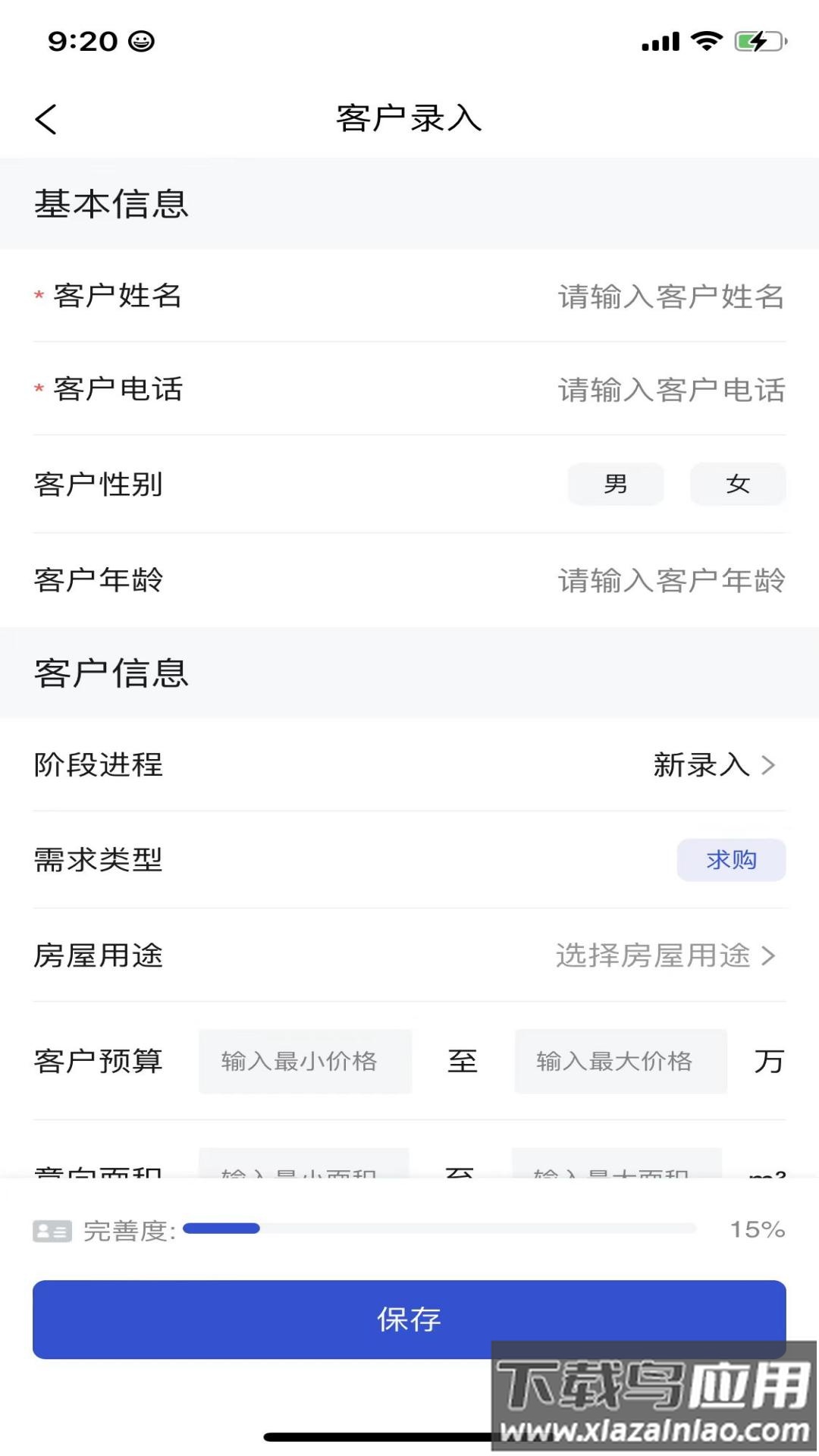Click the 请输入客户电话 input field
The width and height of the screenshot is (819, 1456).
coord(670,390)
